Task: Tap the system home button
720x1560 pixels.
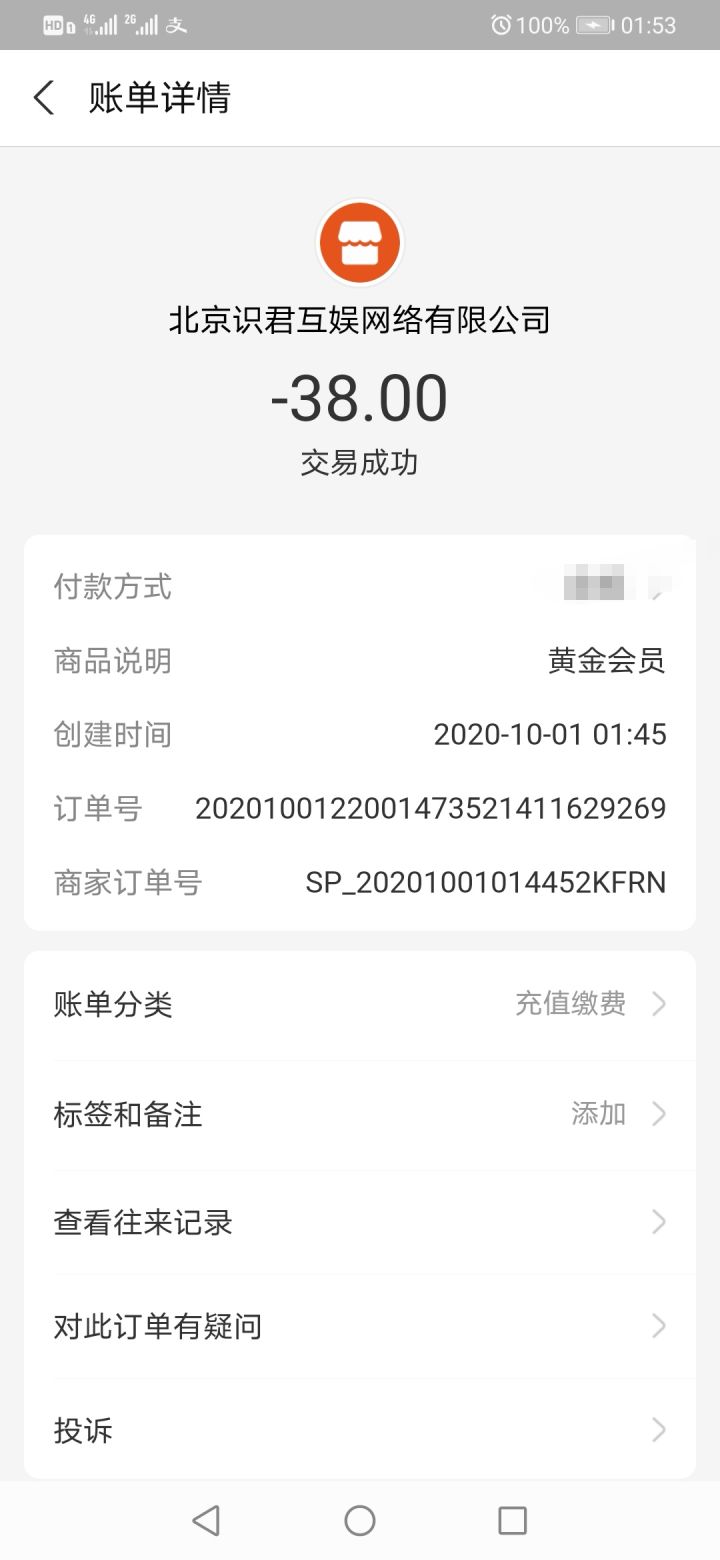Action: [360, 1521]
